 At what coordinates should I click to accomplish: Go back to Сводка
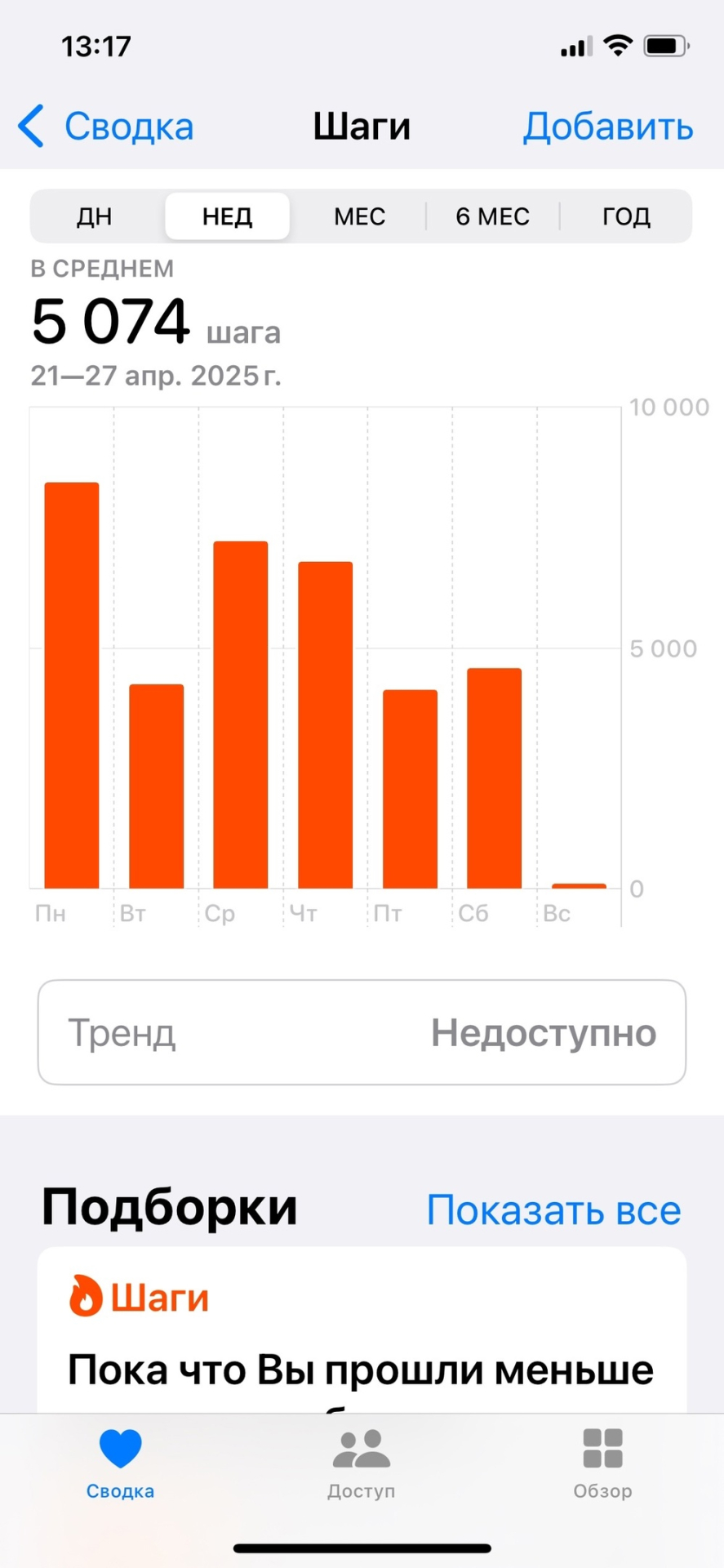click(106, 127)
